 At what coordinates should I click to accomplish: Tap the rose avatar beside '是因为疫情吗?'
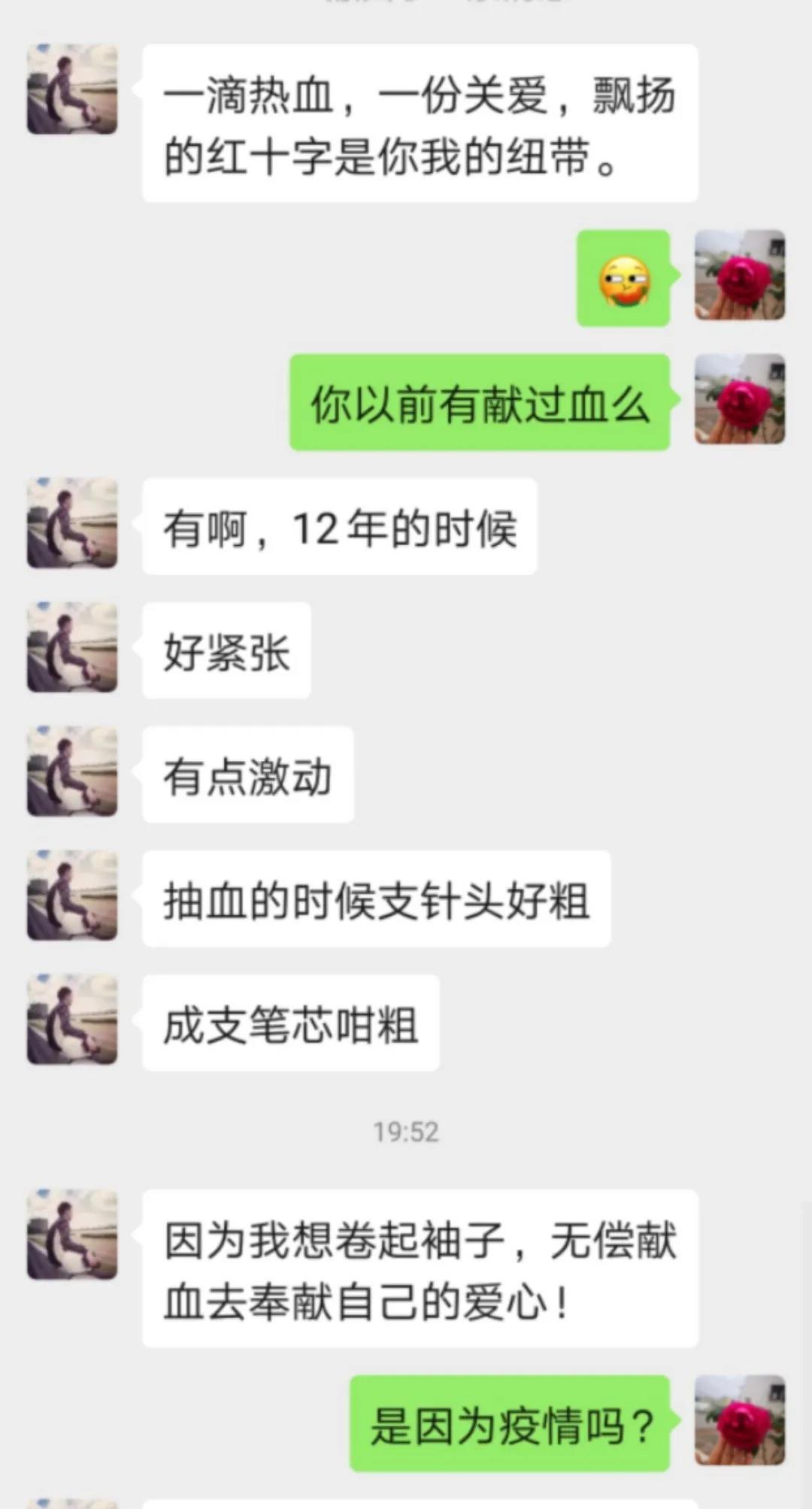pyautogui.click(x=740, y=1420)
